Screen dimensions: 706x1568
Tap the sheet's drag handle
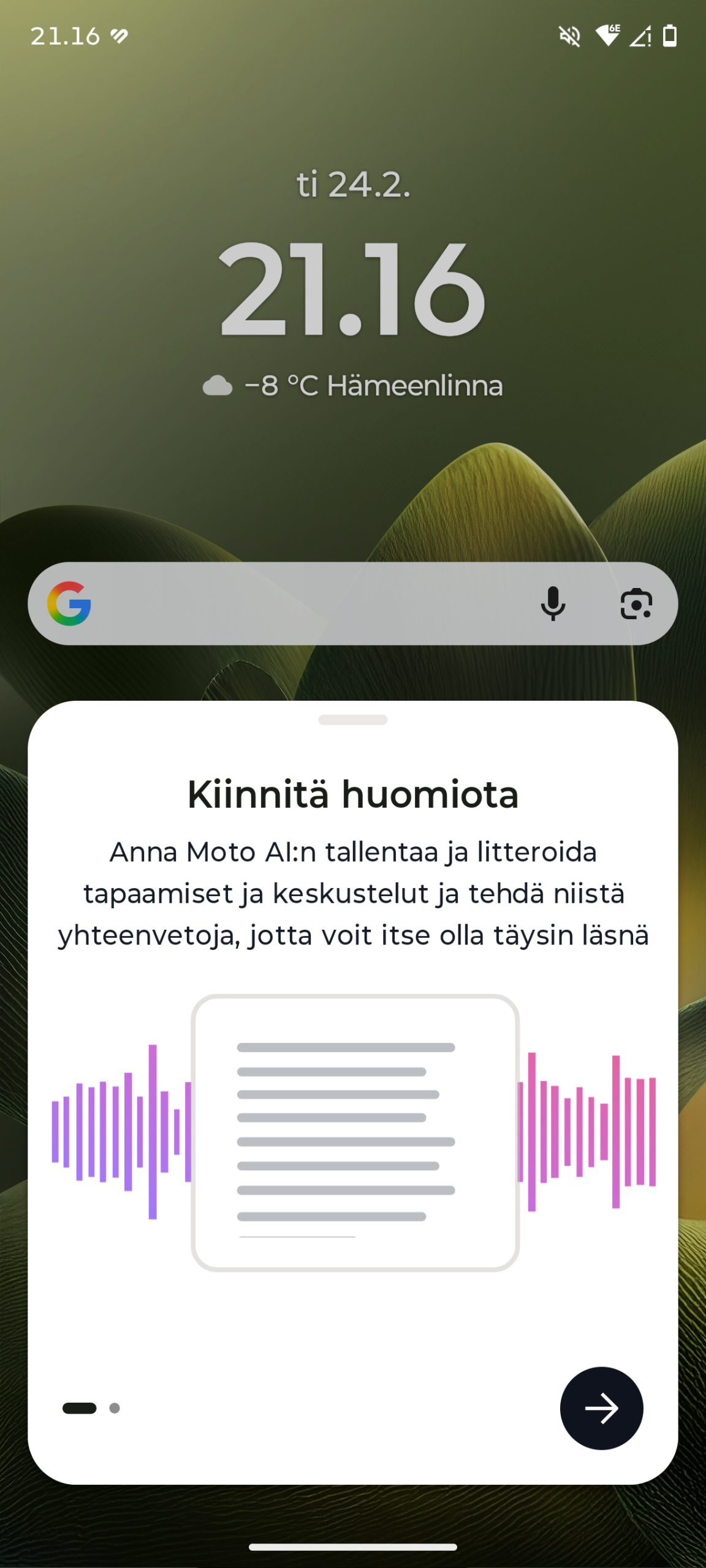(x=353, y=720)
